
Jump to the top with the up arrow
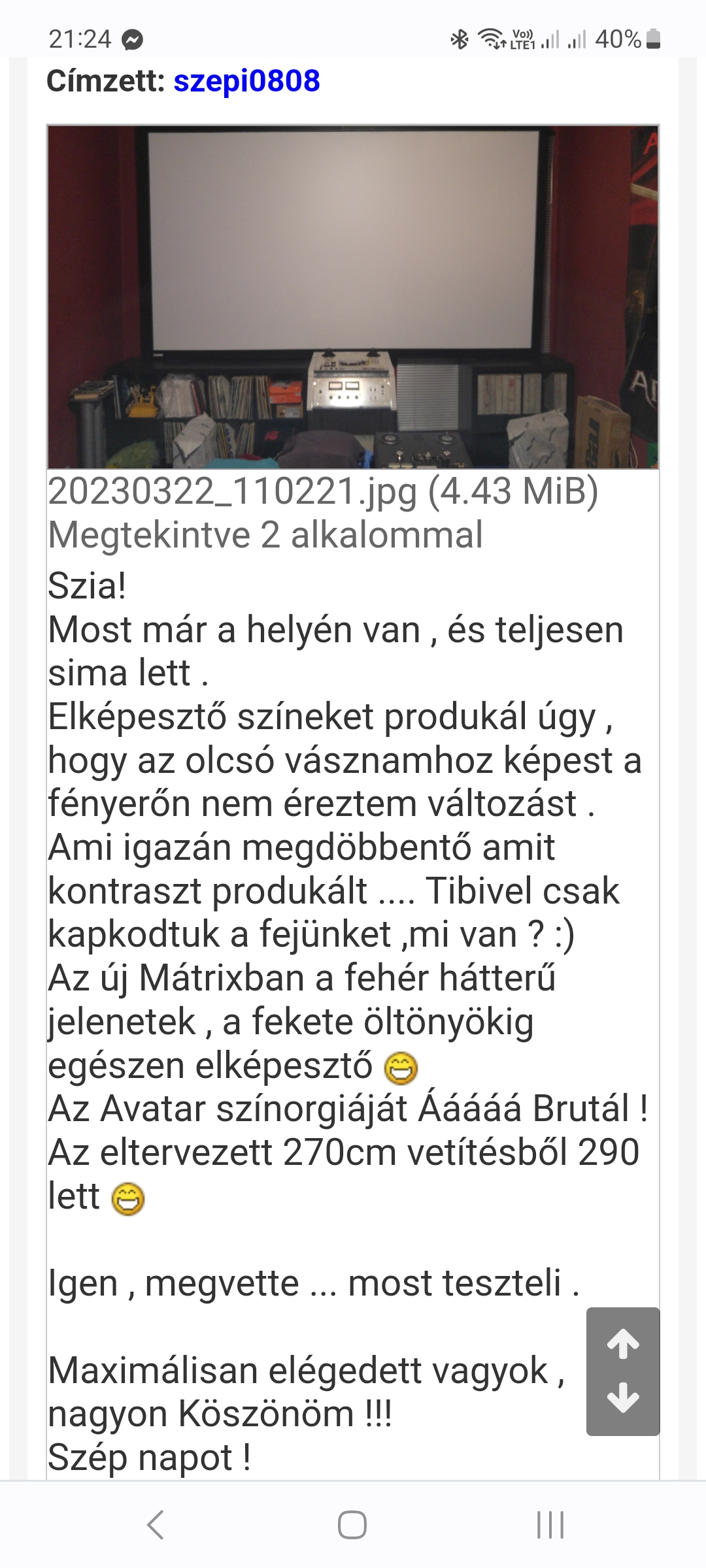coord(623,1344)
